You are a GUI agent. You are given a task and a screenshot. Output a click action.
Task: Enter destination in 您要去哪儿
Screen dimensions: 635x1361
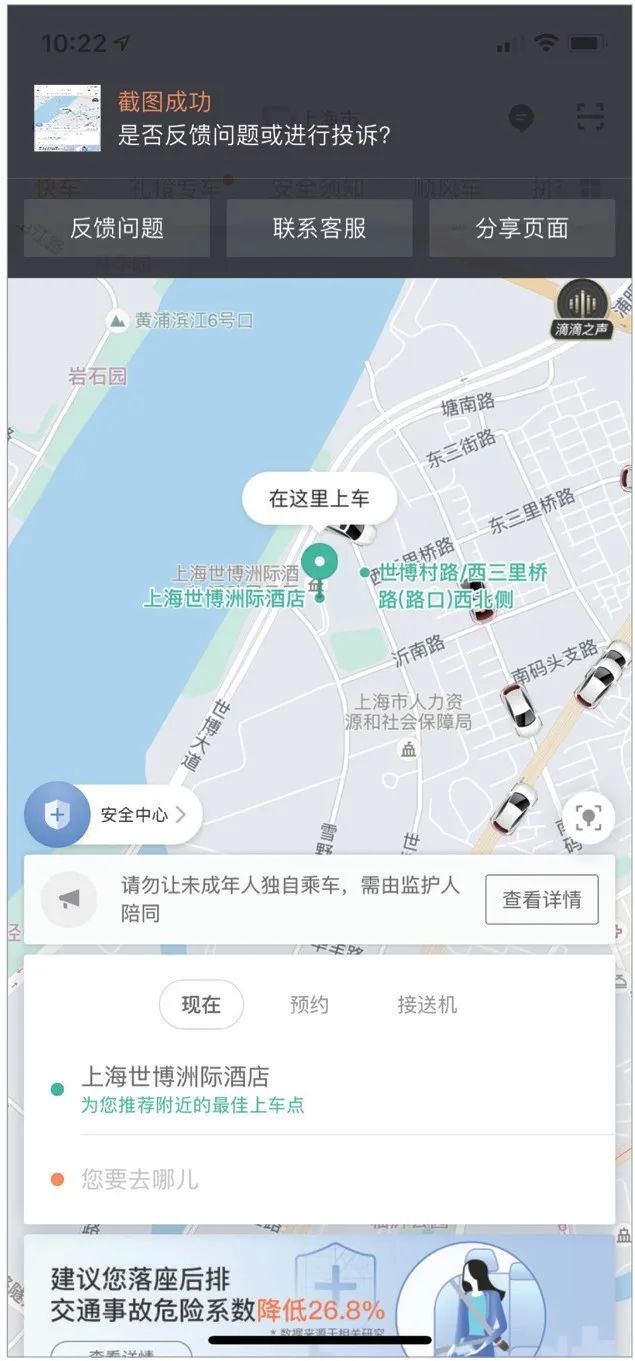pyautogui.click(x=140, y=1180)
